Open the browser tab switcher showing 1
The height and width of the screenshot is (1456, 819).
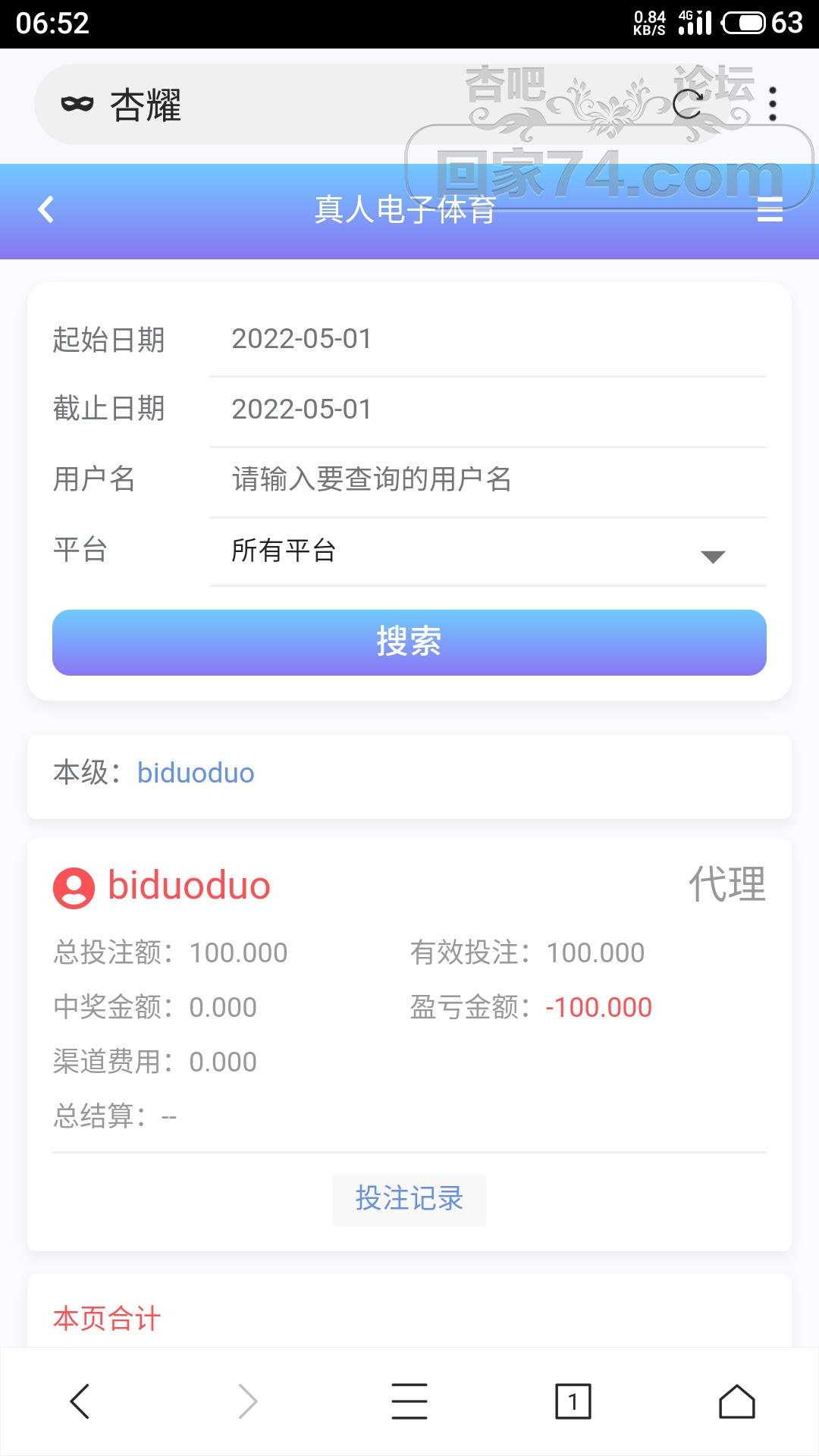coord(573,1401)
